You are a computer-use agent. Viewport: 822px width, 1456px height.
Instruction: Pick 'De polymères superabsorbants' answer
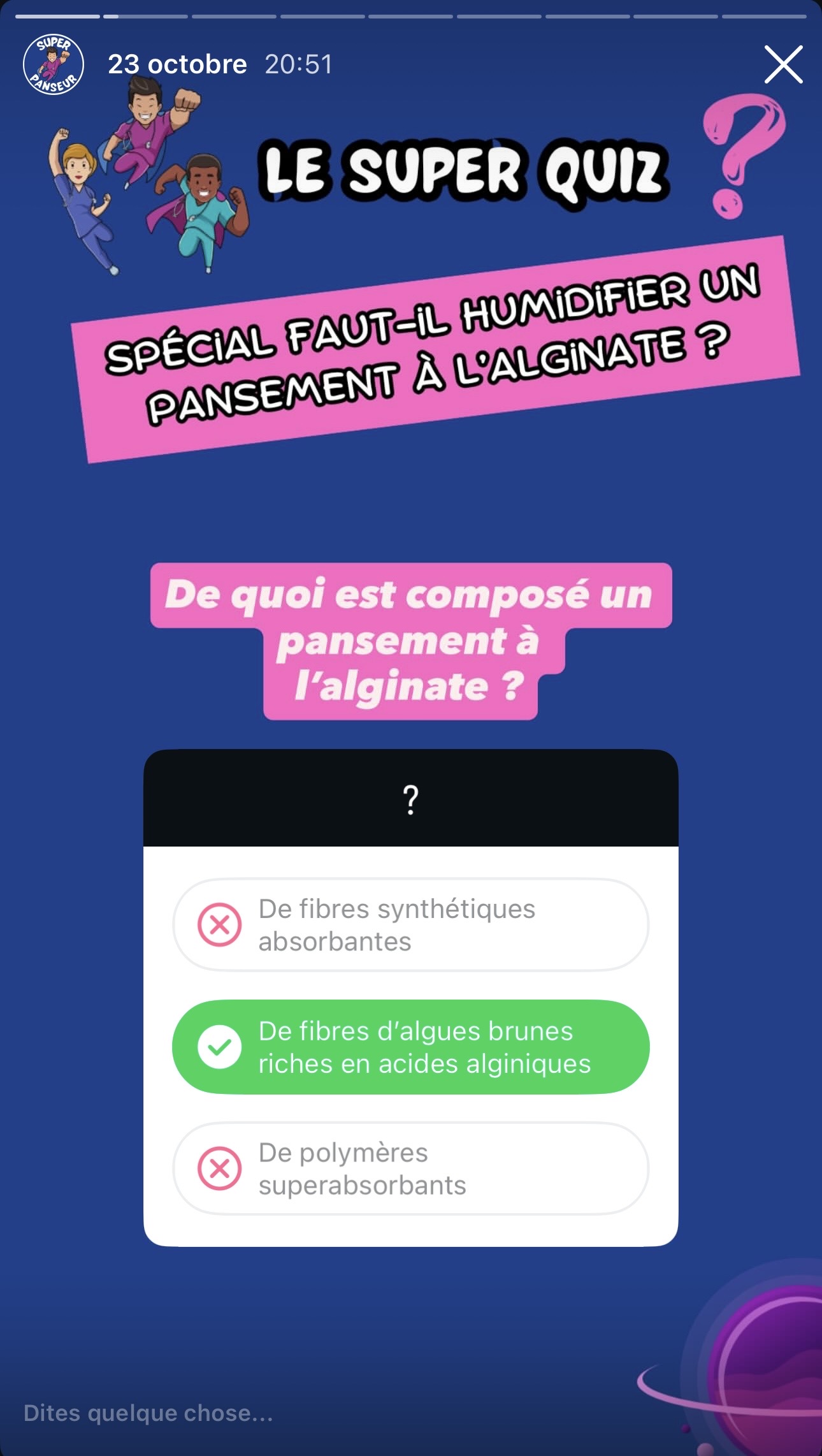[x=410, y=1168]
